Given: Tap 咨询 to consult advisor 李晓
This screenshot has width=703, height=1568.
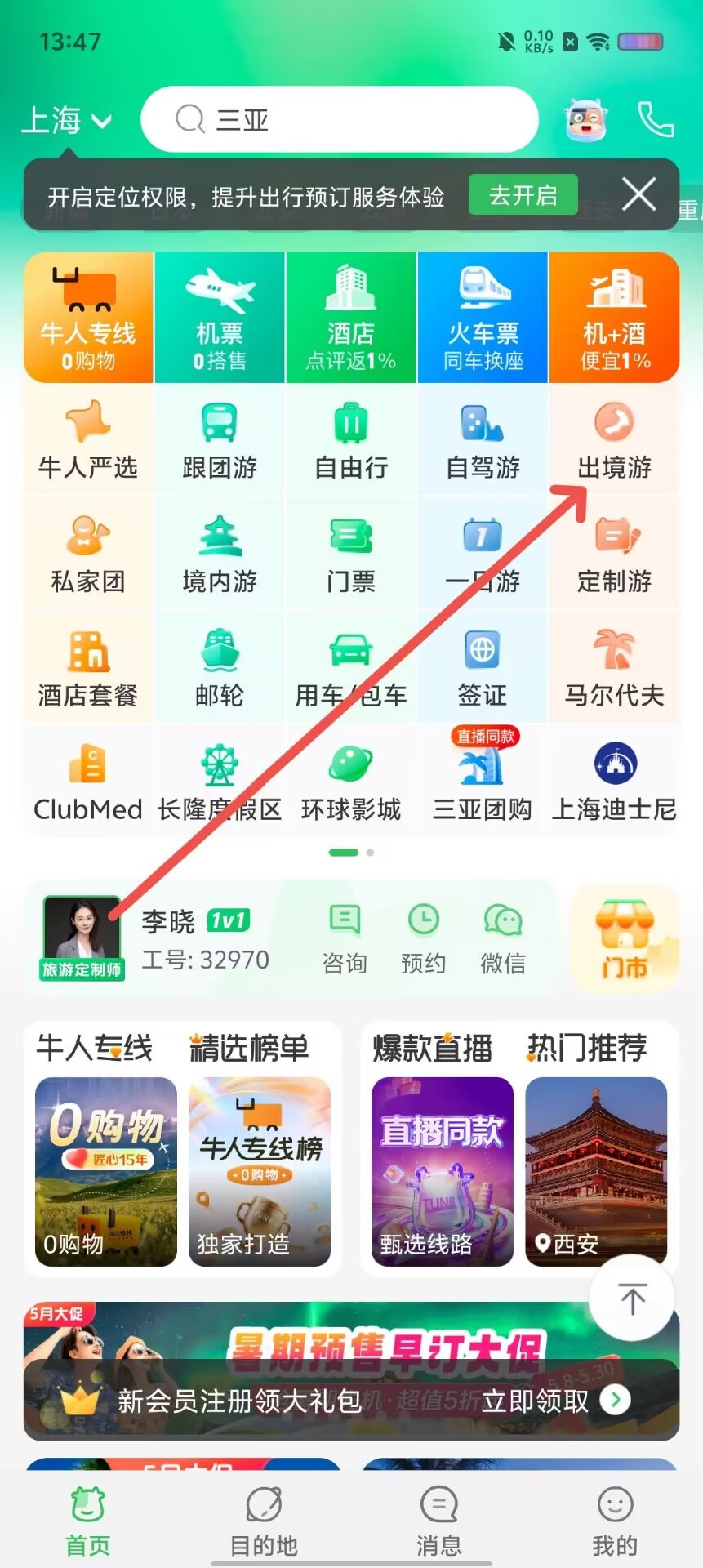Looking at the screenshot, I should click(x=345, y=938).
